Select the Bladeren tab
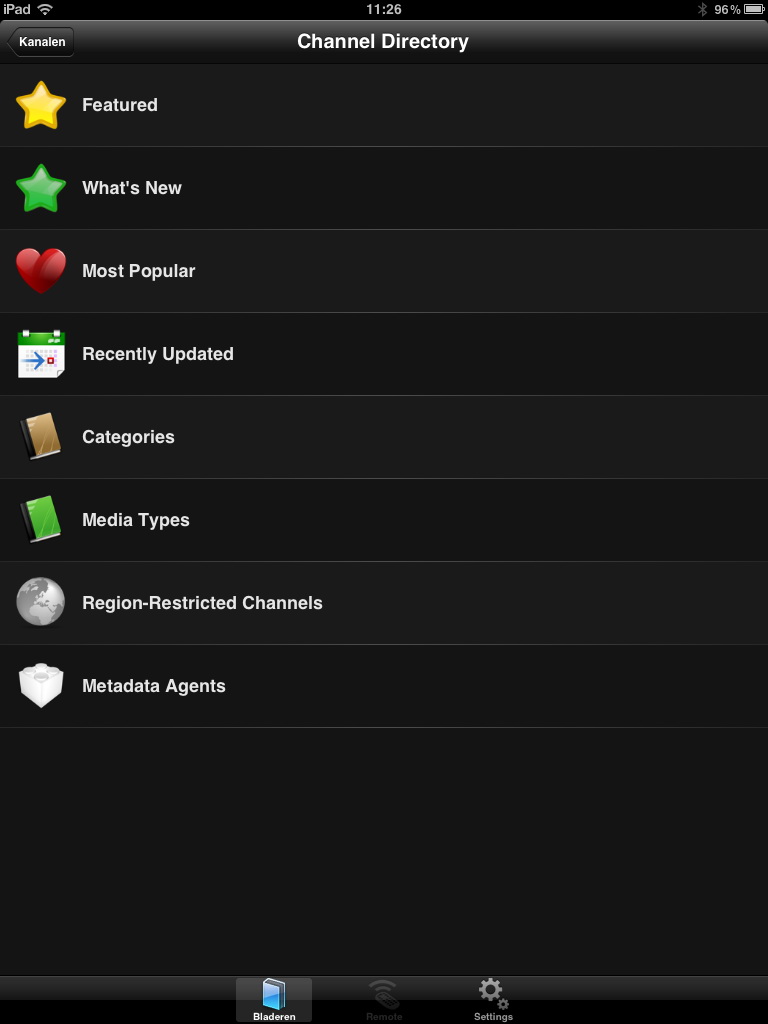This screenshot has width=768, height=1024. (x=274, y=1000)
